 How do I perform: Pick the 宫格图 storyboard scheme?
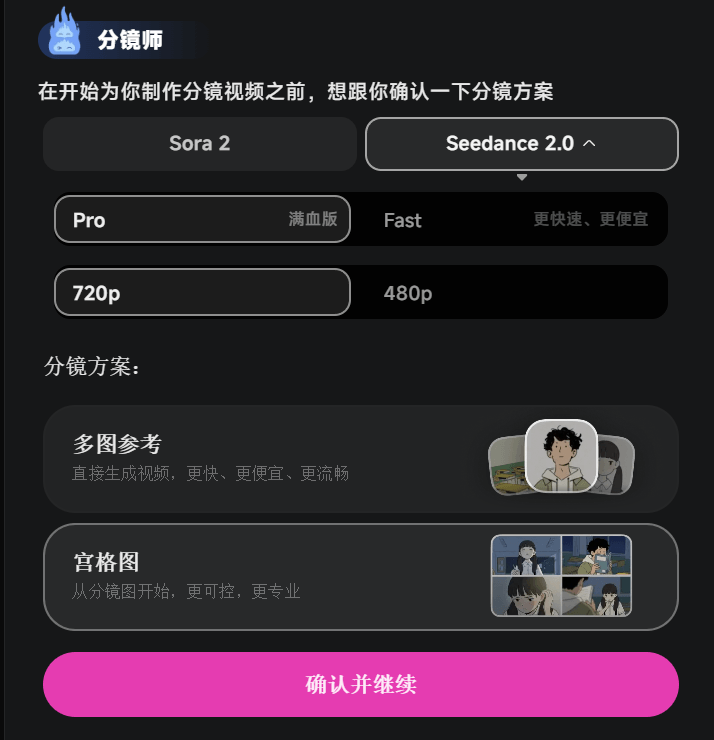point(360,577)
